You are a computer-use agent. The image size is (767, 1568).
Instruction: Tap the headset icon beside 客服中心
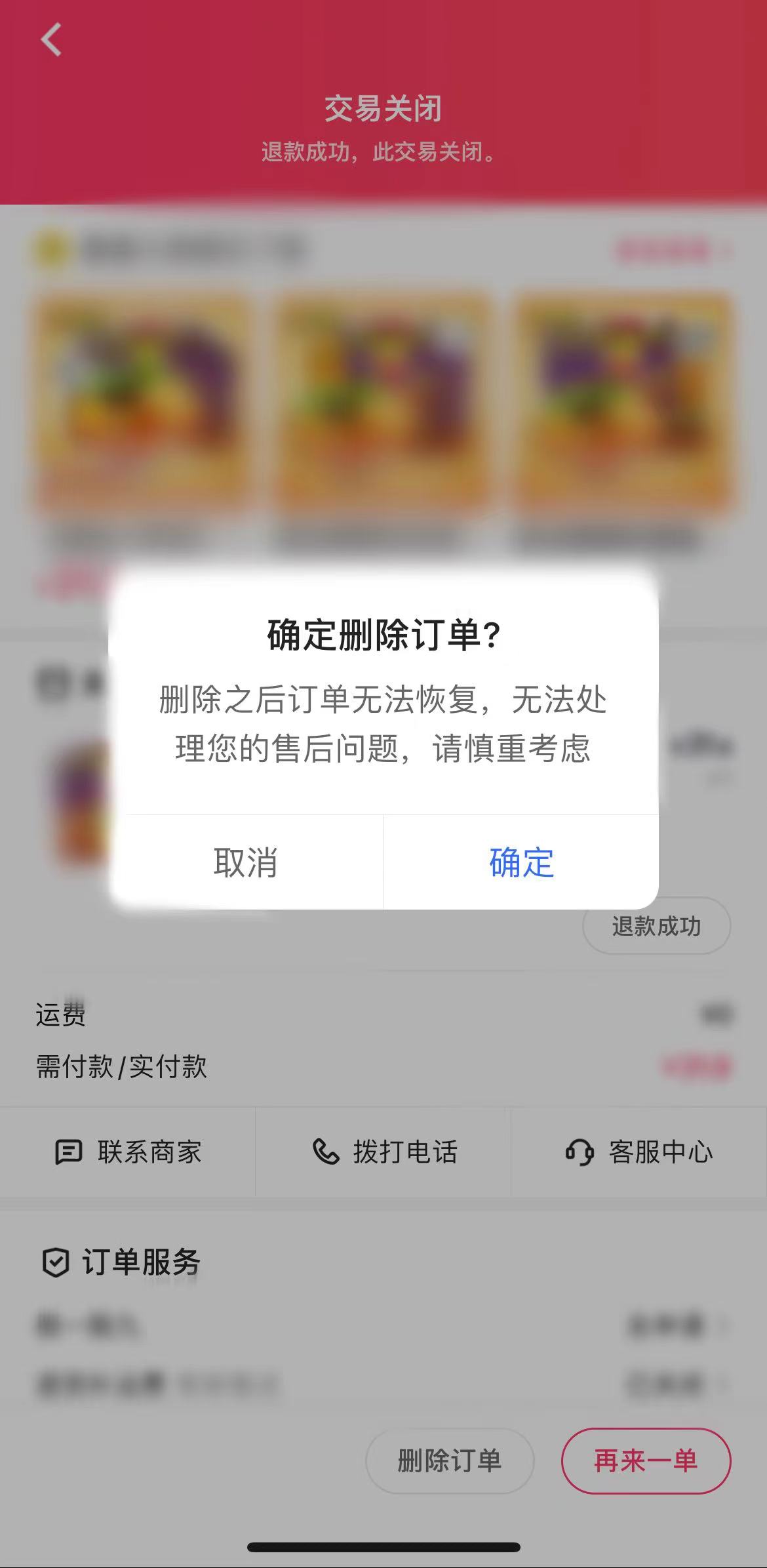click(x=580, y=1150)
